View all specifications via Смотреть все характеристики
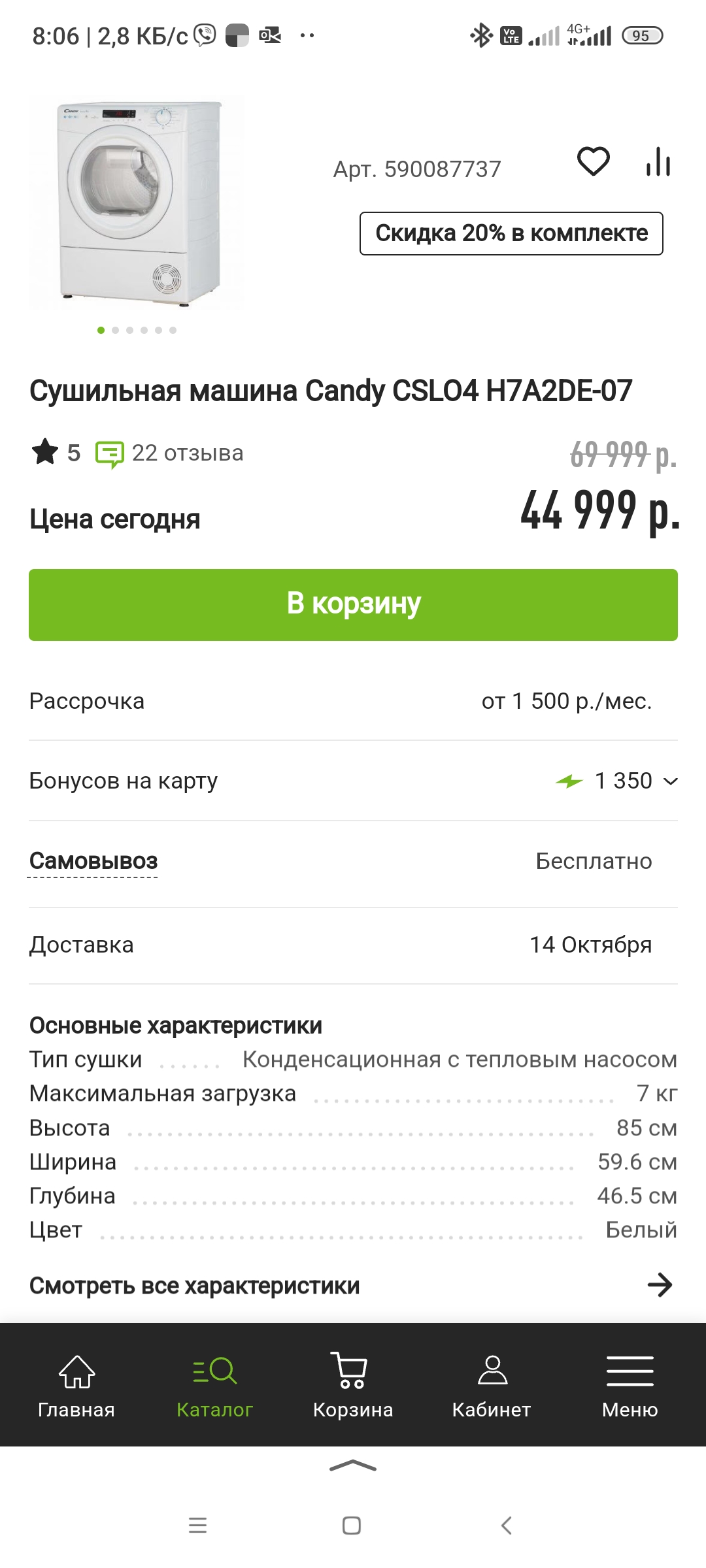The image size is (706, 1568). click(x=353, y=1285)
